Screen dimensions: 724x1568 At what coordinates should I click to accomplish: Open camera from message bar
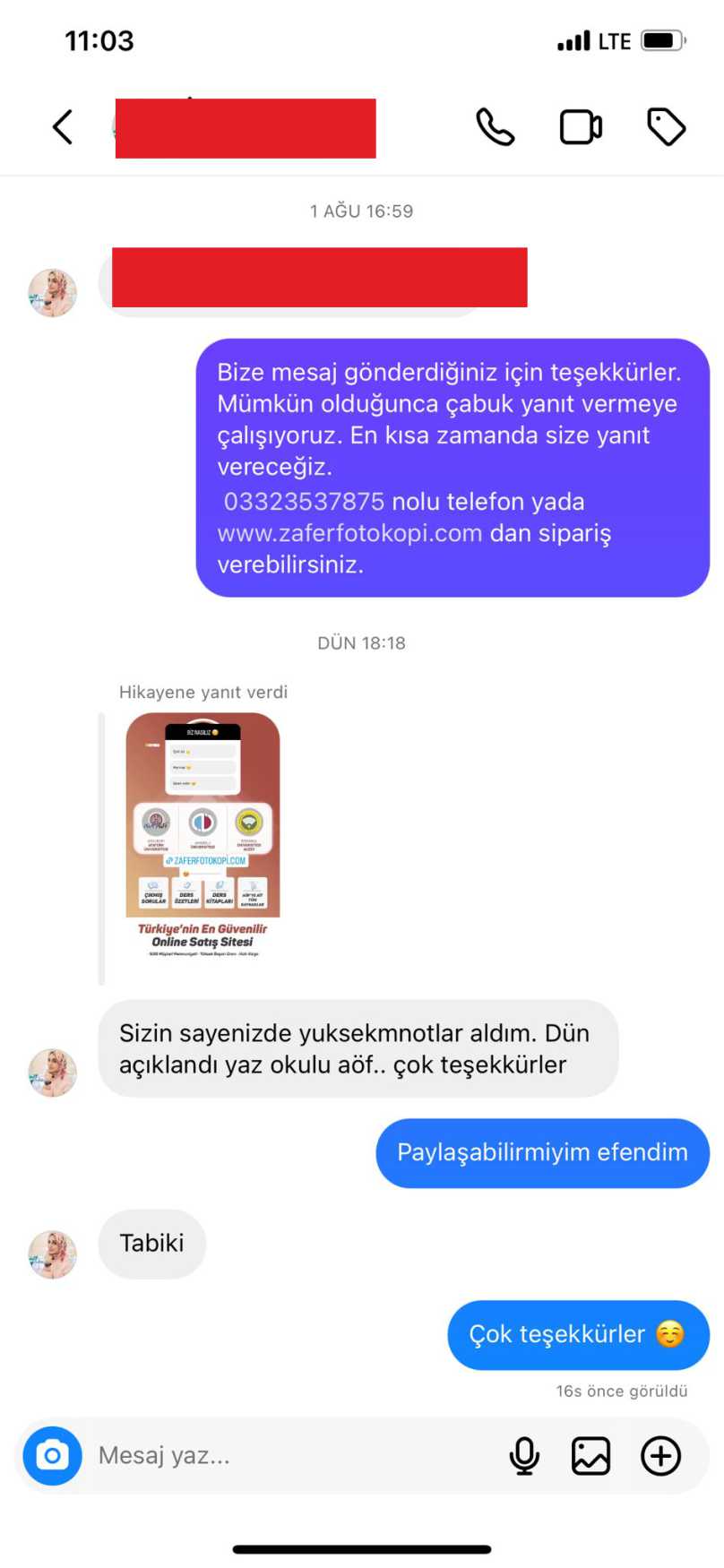click(52, 1455)
